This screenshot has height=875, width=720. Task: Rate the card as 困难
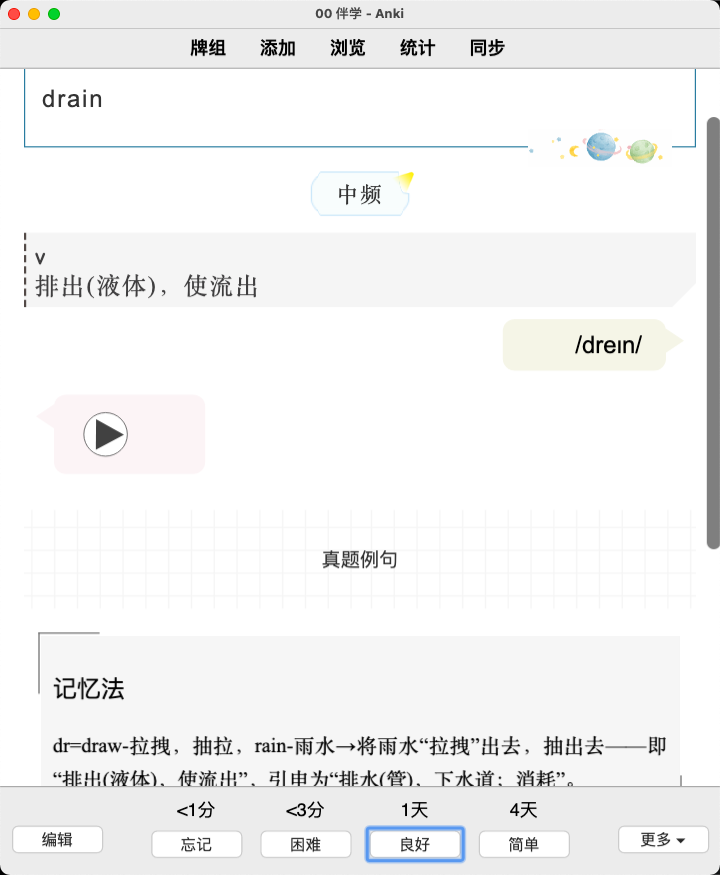305,844
